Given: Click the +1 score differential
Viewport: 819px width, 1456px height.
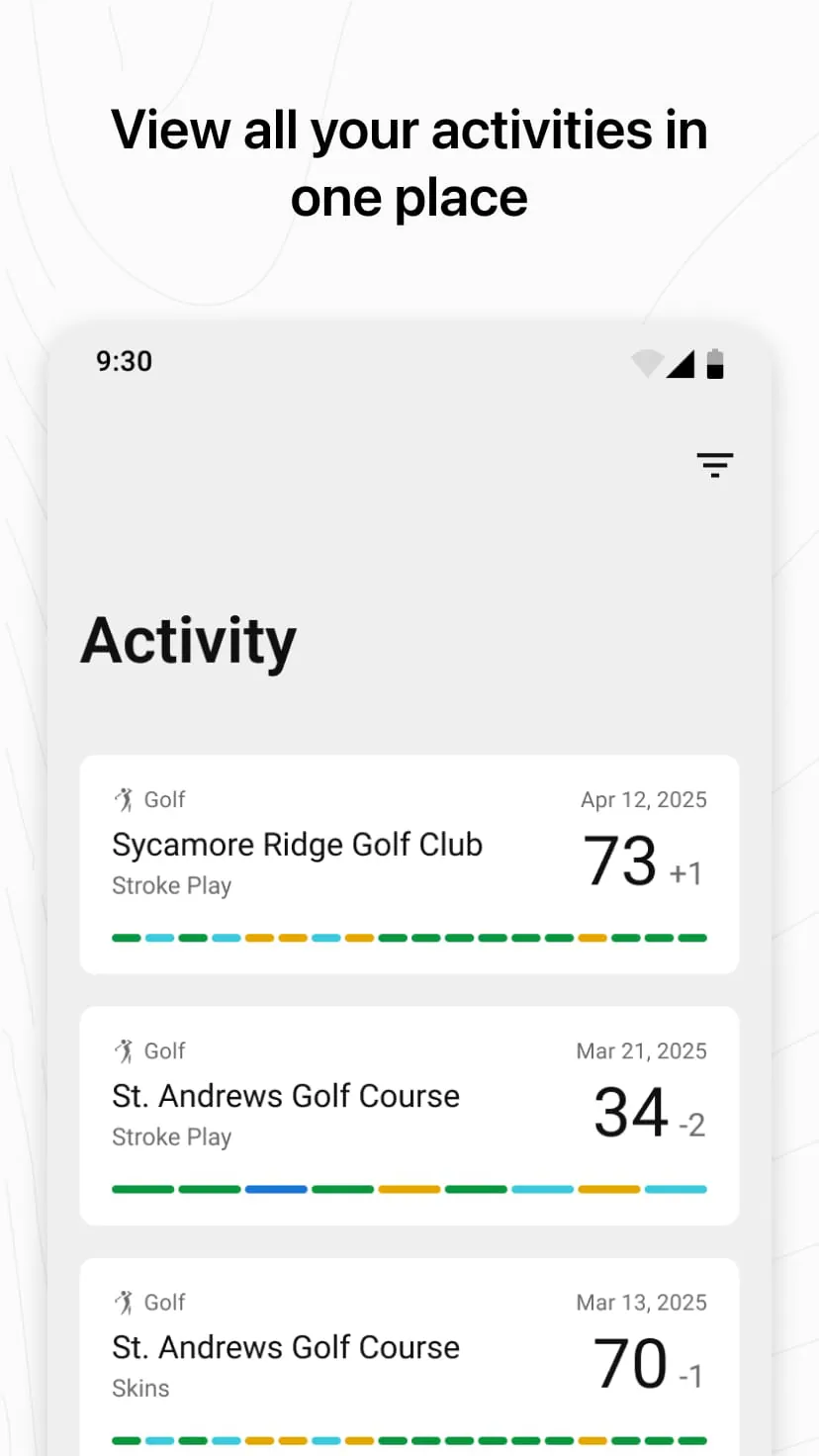Looking at the screenshot, I should pos(685,874).
